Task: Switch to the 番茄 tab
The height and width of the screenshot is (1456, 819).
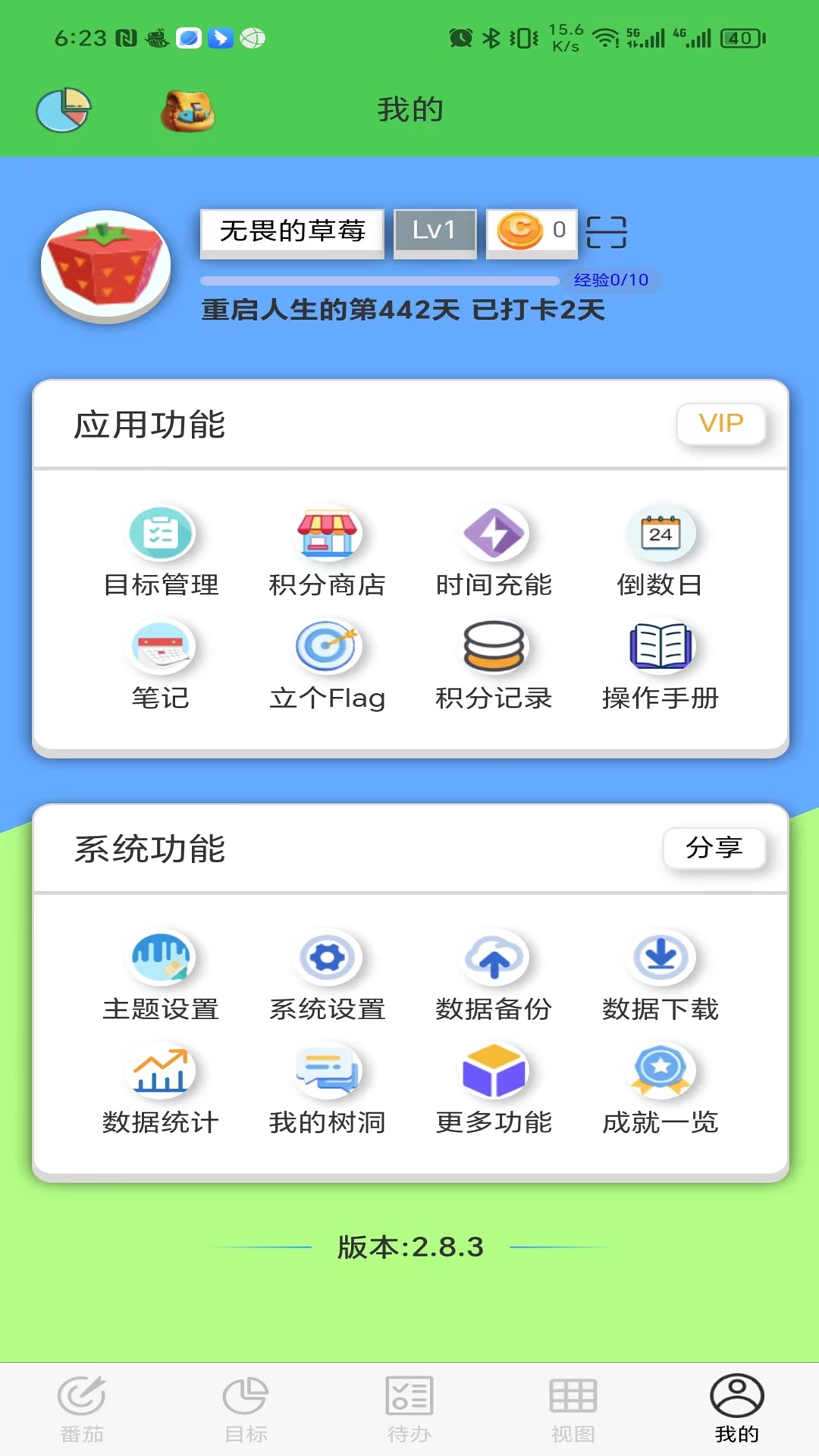Action: tap(81, 1410)
